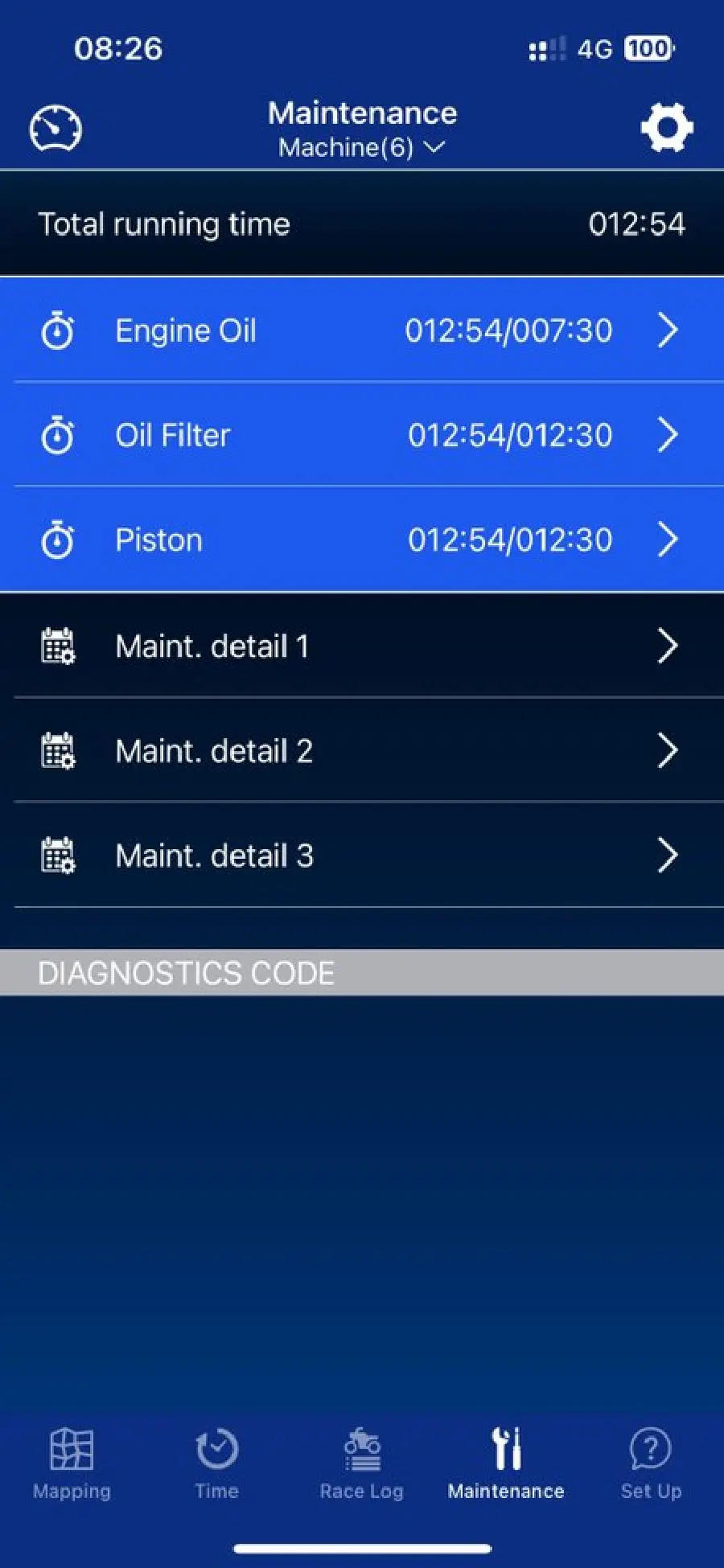Image resolution: width=724 pixels, height=1568 pixels.
Task: Go to Maint. detail 3
Action: click(x=362, y=855)
